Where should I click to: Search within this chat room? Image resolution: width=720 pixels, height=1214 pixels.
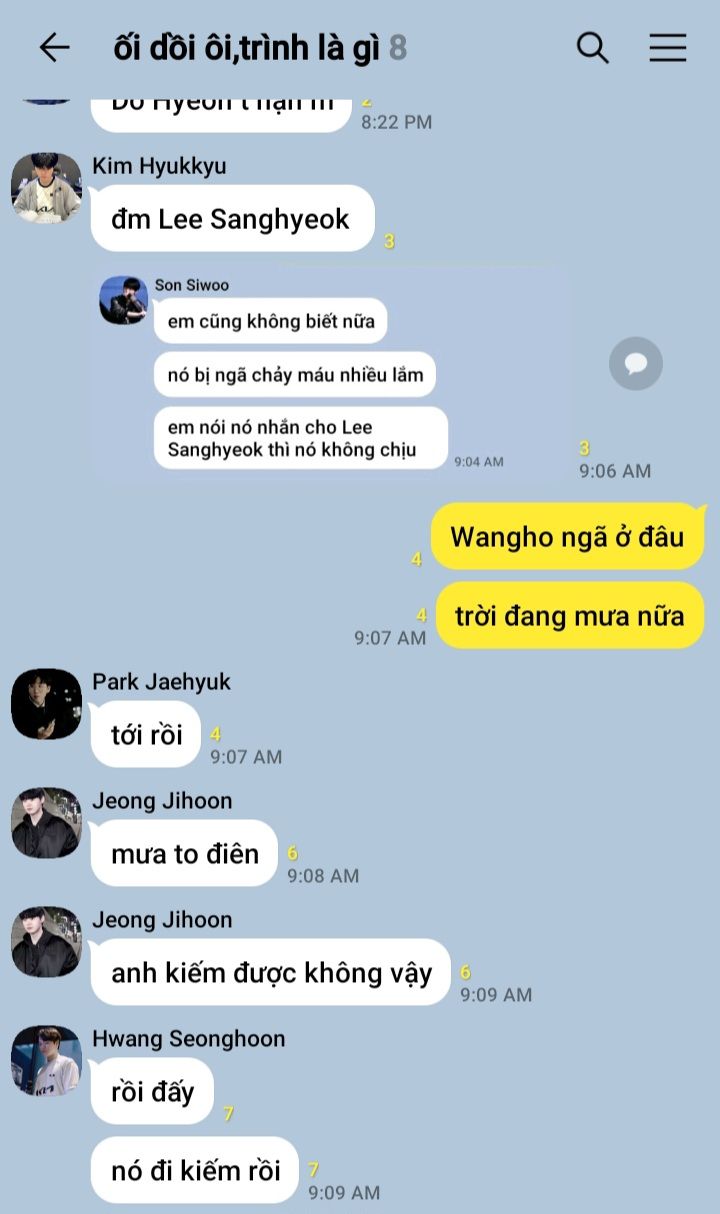point(593,47)
